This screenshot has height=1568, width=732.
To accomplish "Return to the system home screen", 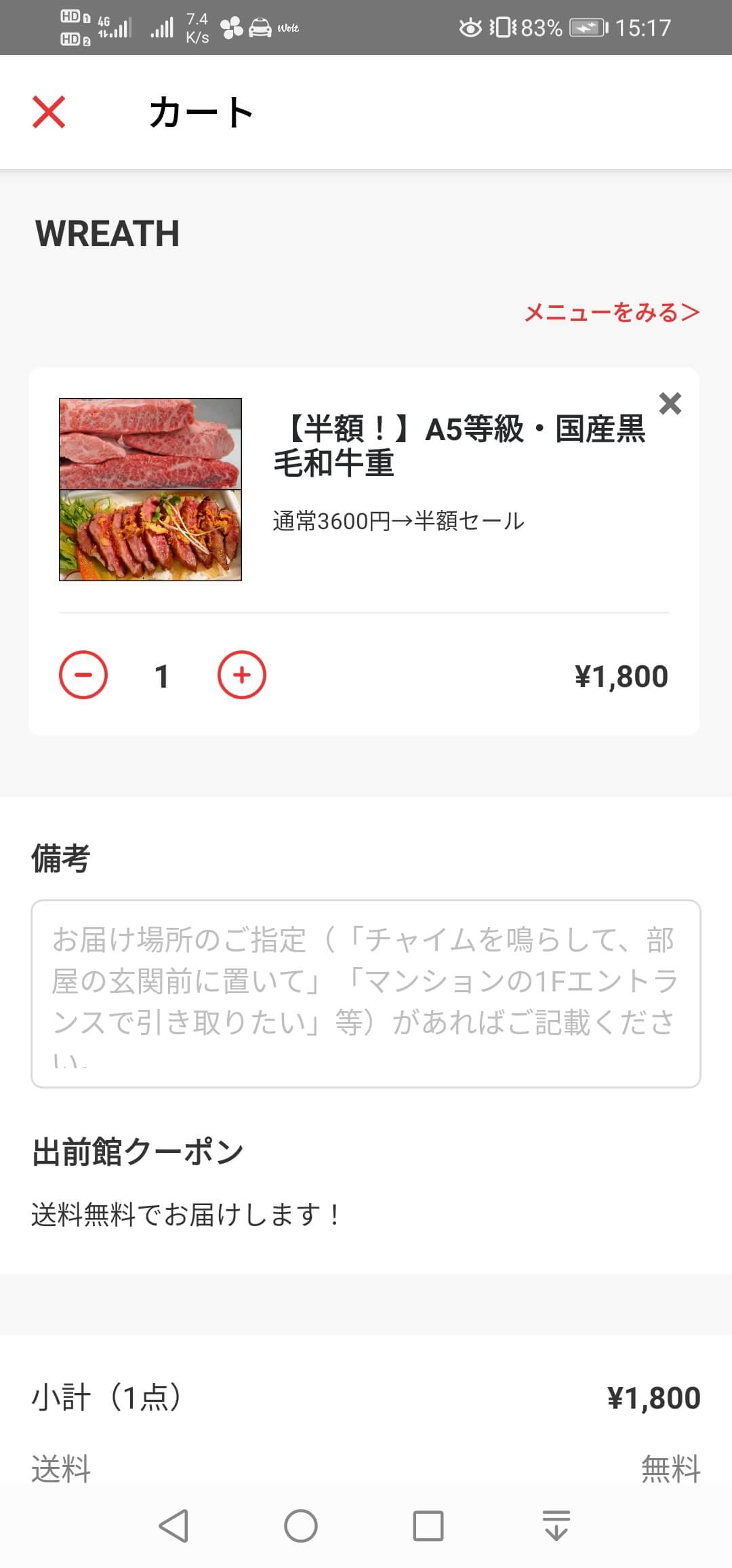I will (301, 1526).
